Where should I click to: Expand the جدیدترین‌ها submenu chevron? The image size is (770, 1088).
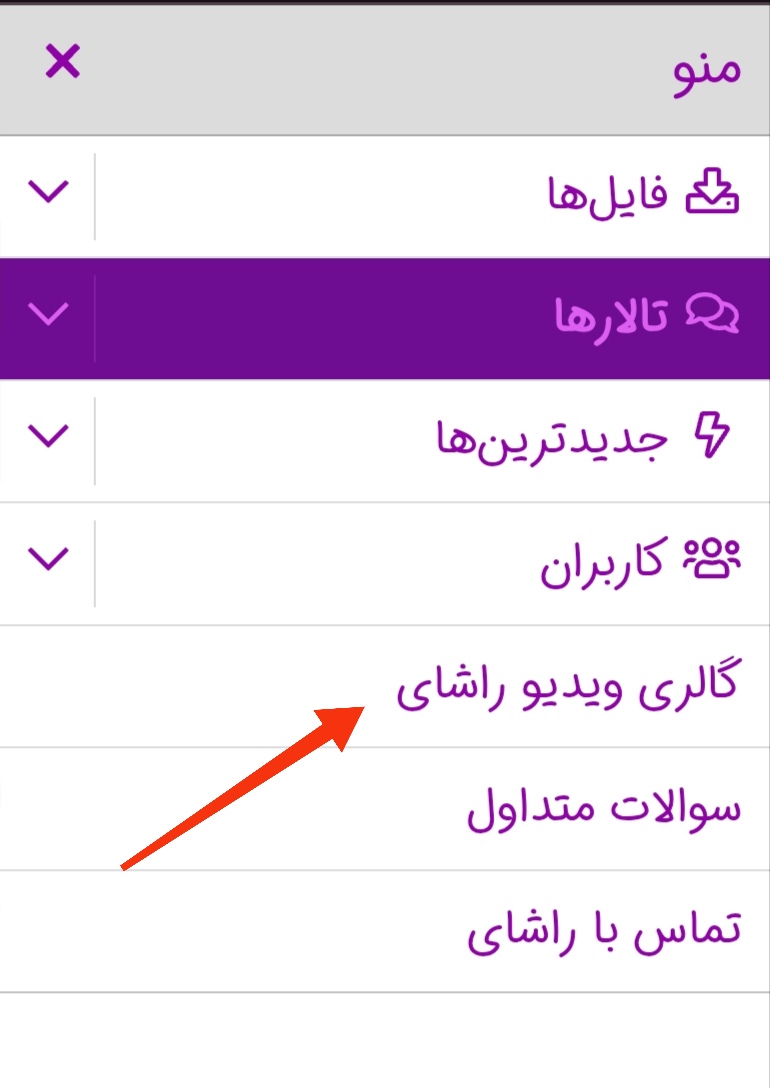click(x=48, y=437)
